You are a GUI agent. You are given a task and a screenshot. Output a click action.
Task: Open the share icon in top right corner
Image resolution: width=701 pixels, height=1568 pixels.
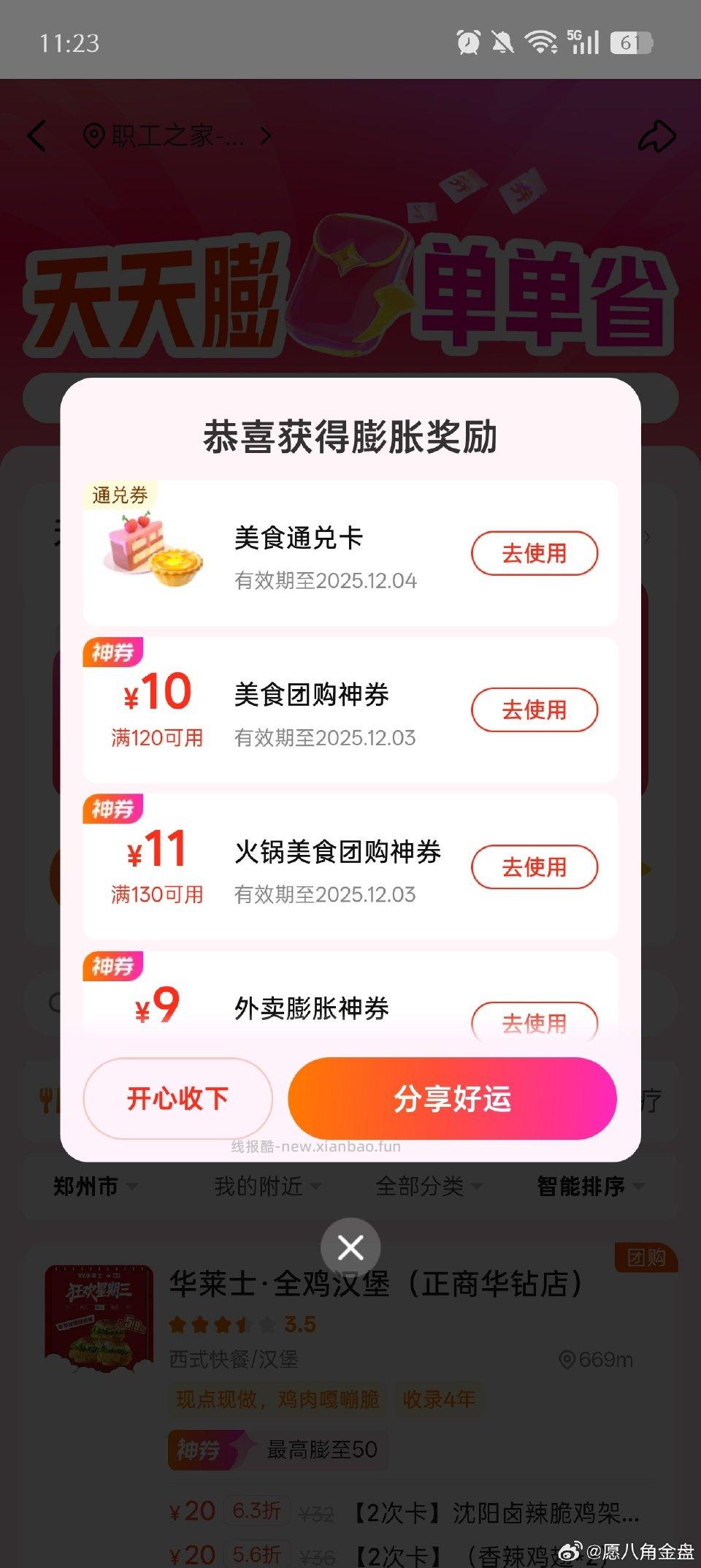pyautogui.click(x=656, y=136)
